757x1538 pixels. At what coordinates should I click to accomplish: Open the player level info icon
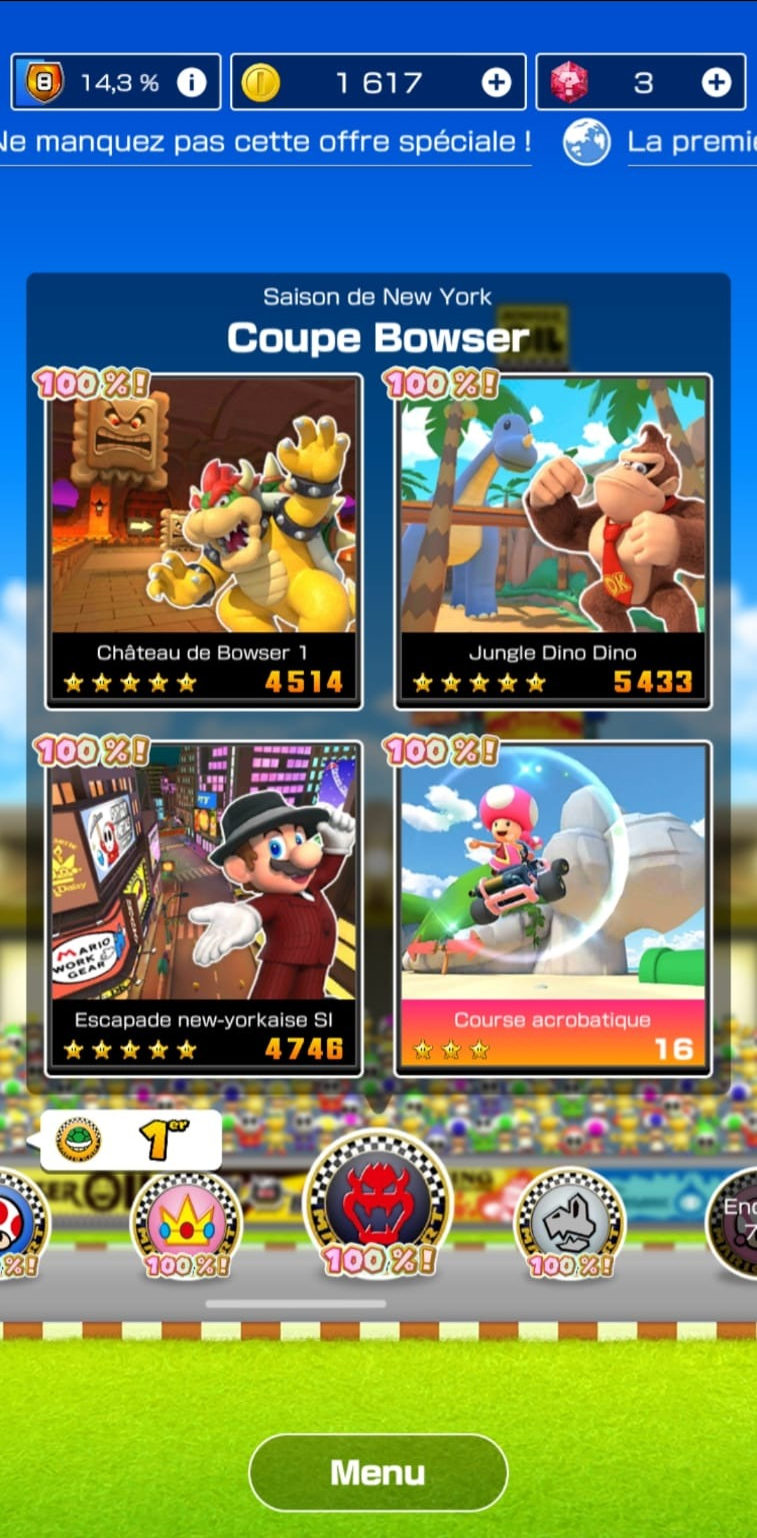(x=192, y=83)
